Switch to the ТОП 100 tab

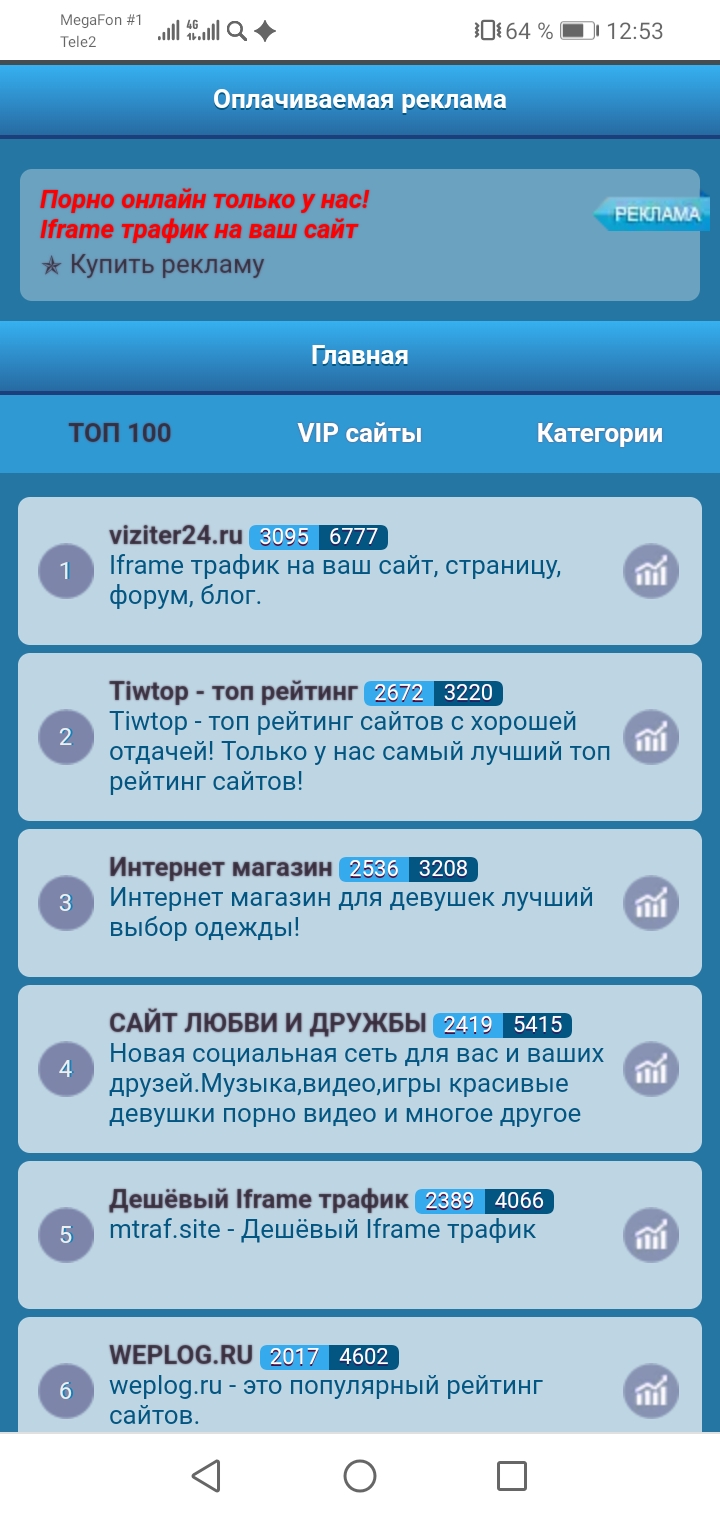pyautogui.click(x=120, y=433)
